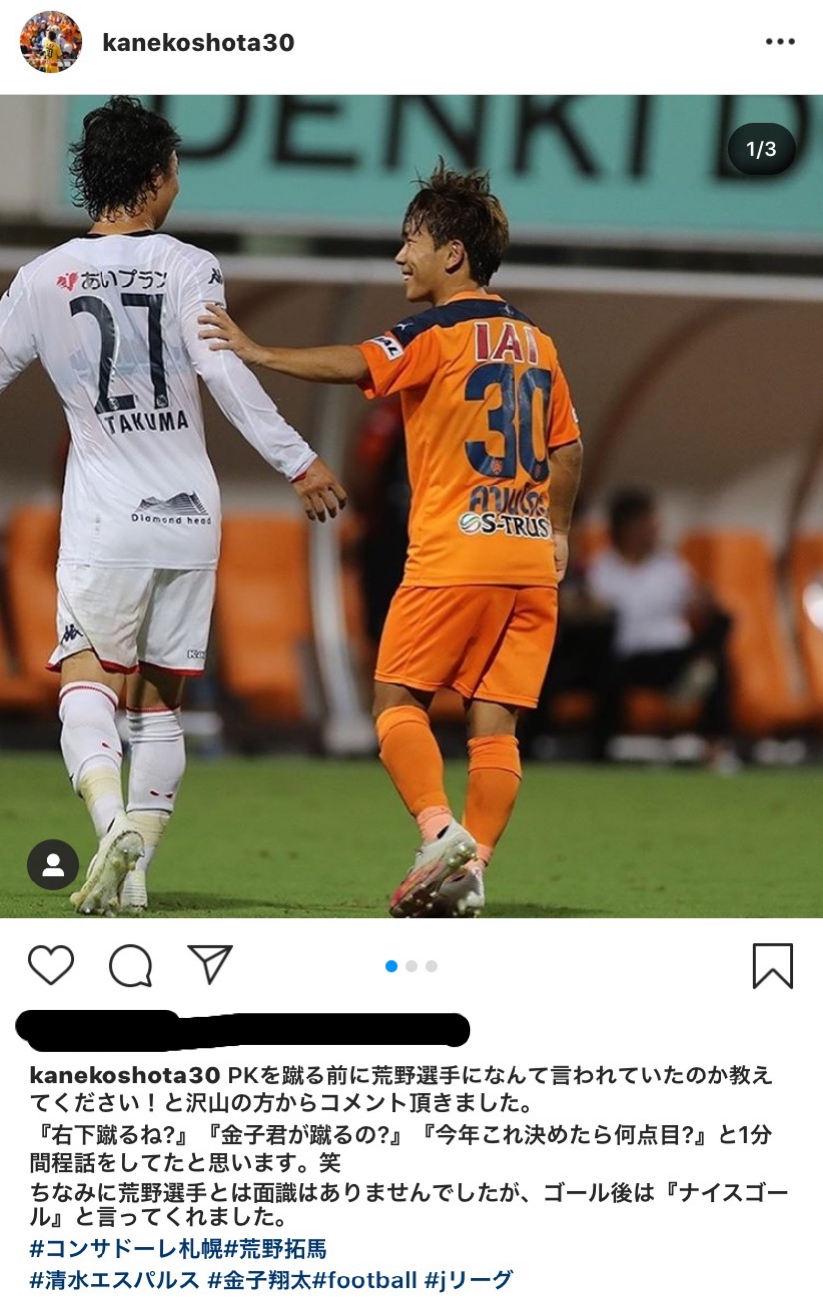The width and height of the screenshot is (823, 1300).
Task: Like this post with the heart
Action: pyautogui.click(x=51, y=965)
